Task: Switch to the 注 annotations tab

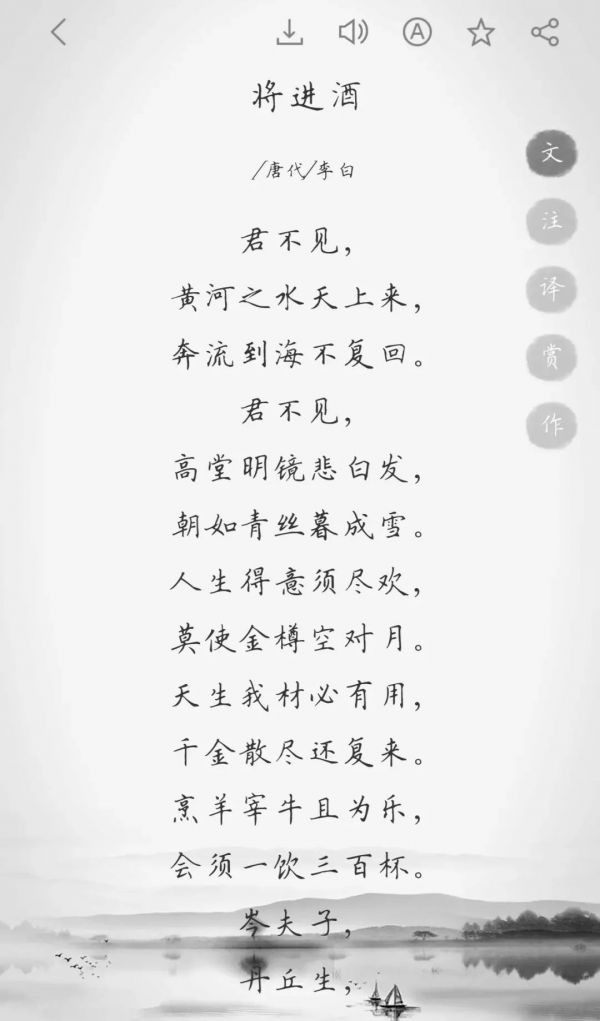Action: pyautogui.click(x=552, y=221)
